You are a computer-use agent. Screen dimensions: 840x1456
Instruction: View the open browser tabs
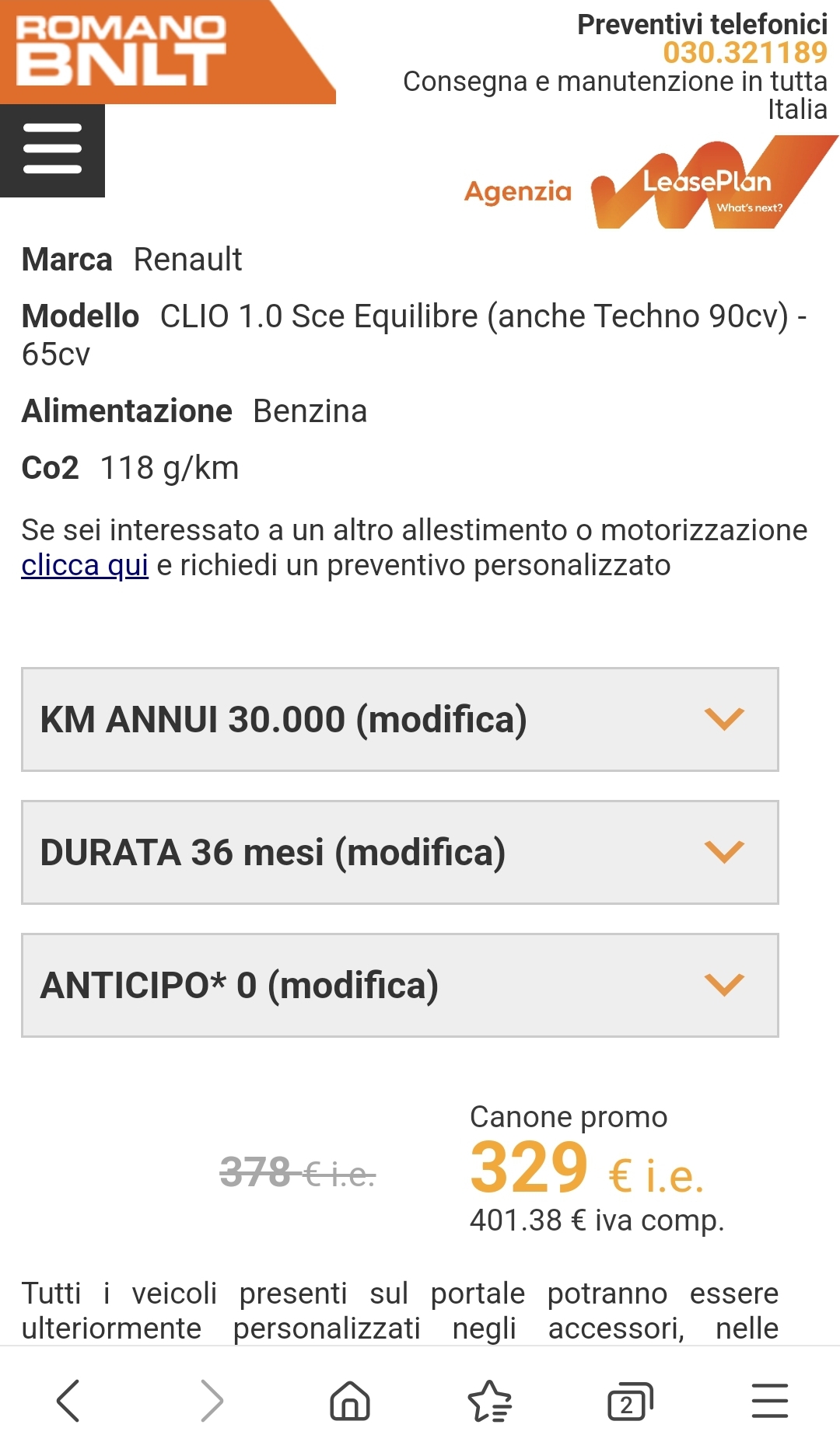[630, 1402]
